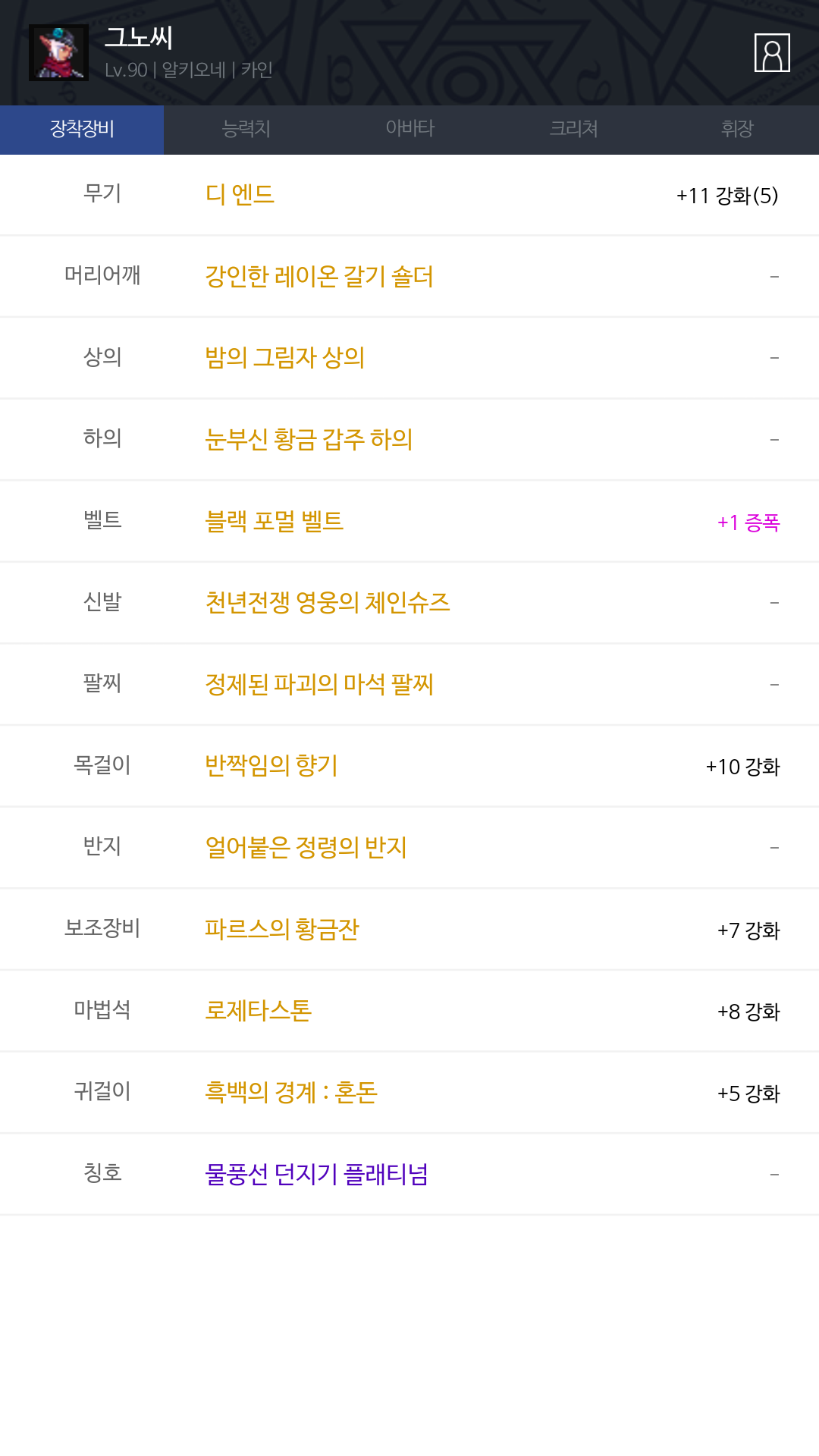Select the 휘장 tab
The height and width of the screenshot is (1456, 819).
737,129
